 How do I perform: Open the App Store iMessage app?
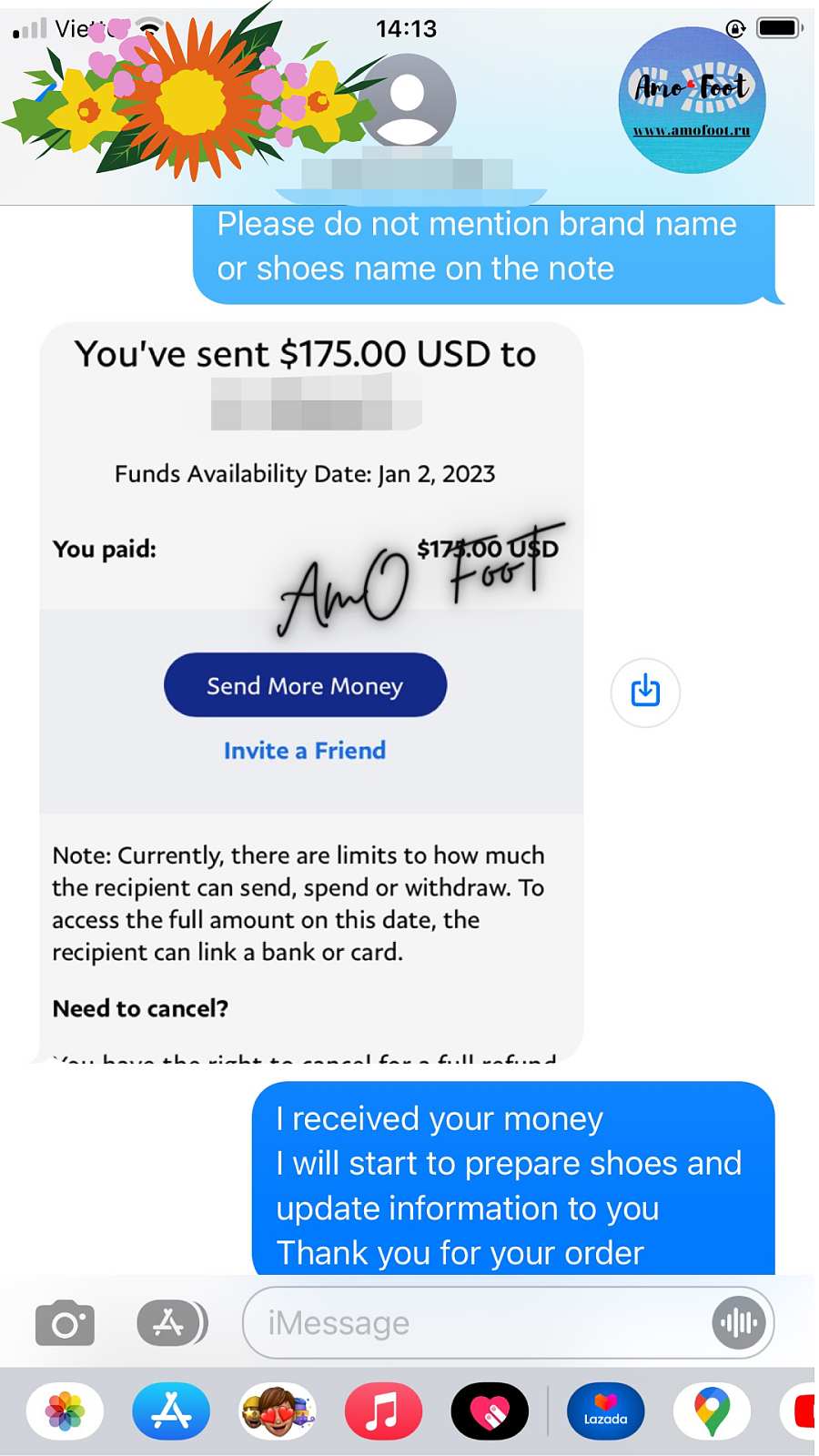[171, 1411]
